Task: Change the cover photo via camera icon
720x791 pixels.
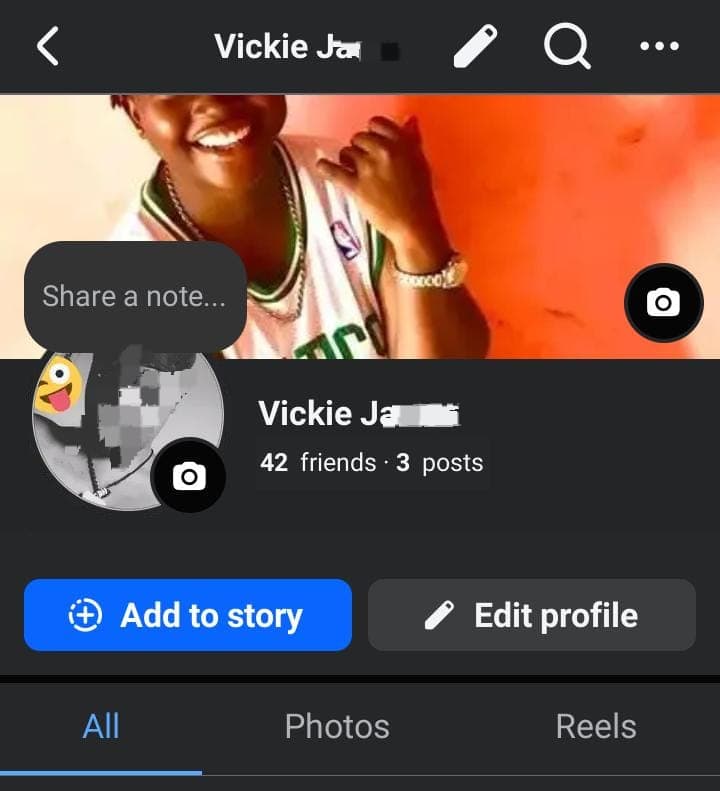Action: pyautogui.click(x=662, y=302)
